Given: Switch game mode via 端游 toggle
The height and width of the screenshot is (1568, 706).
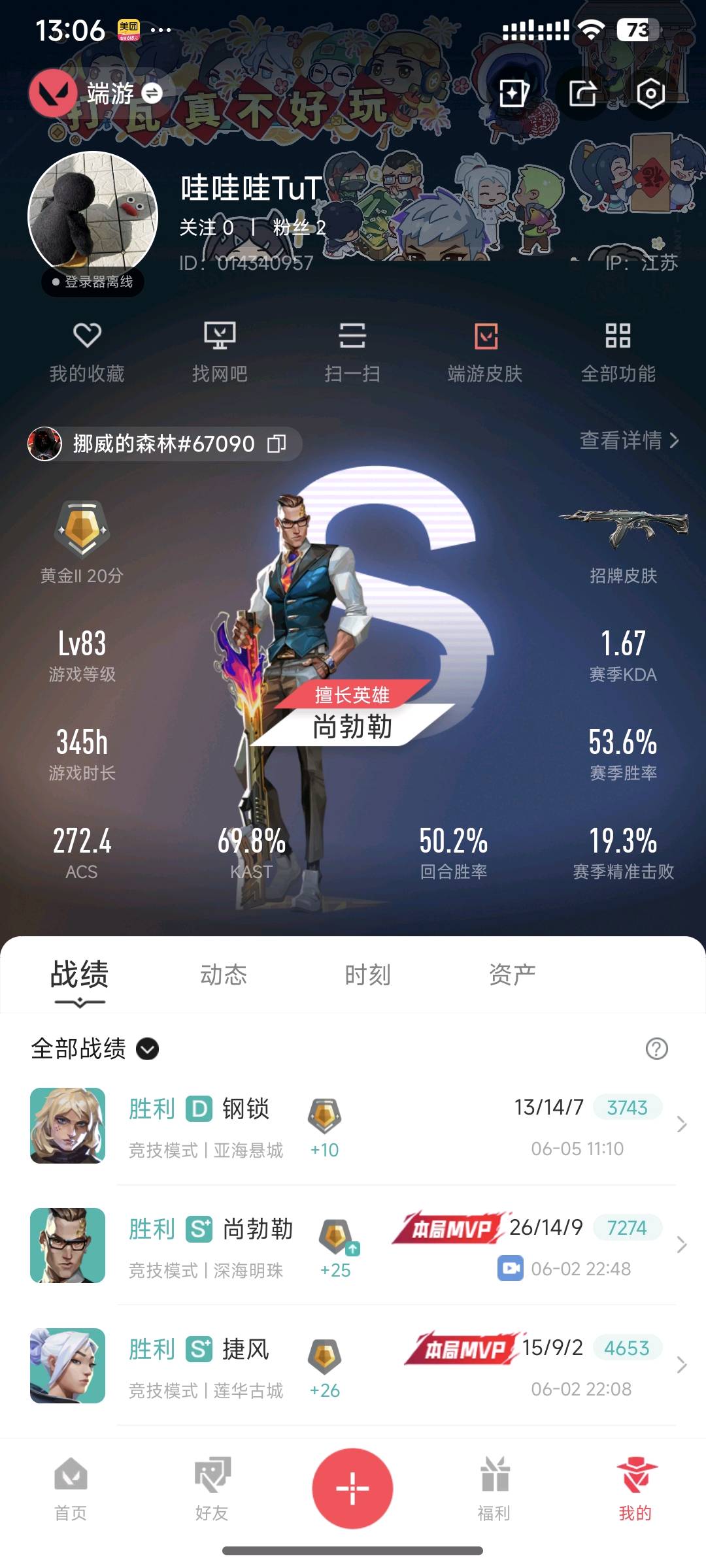Looking at the screenshot, I should [x=152, y=93].
